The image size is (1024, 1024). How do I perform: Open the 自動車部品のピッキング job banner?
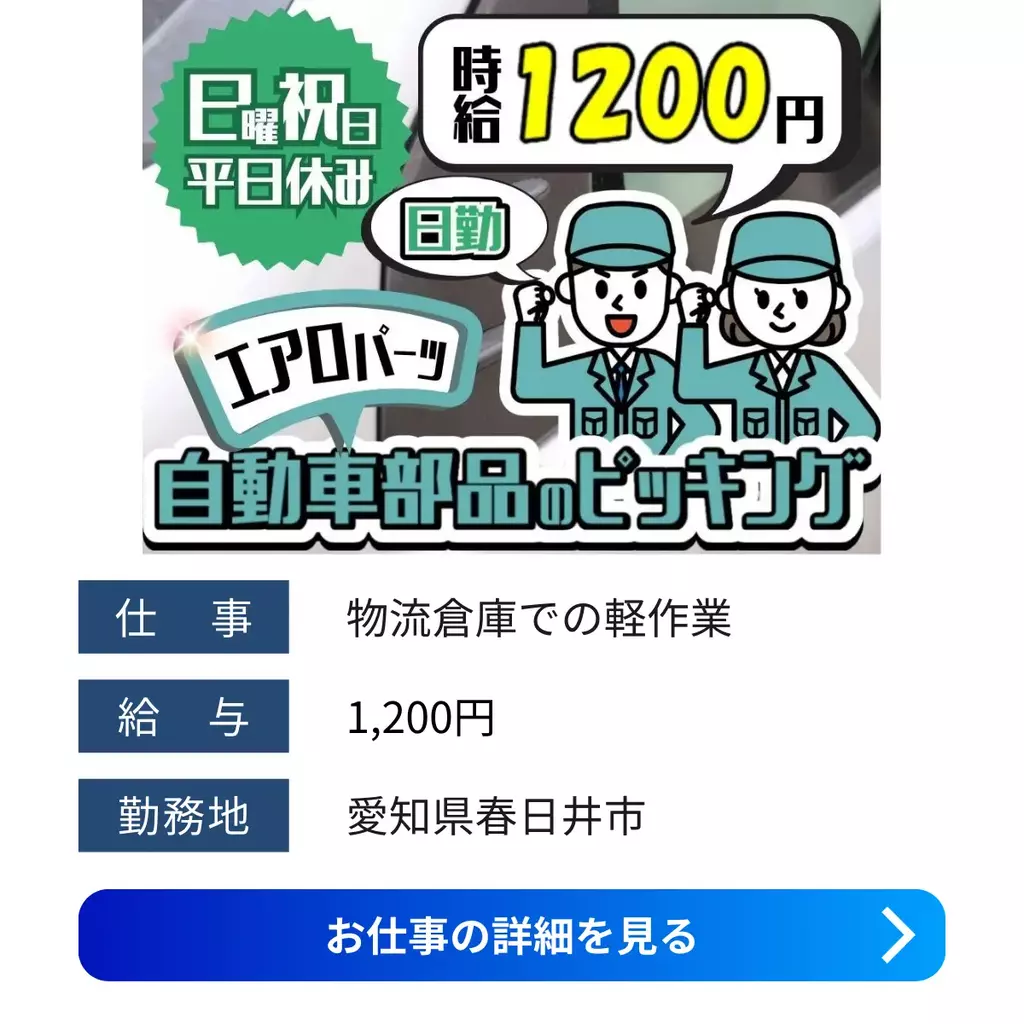tap(511, 276)
